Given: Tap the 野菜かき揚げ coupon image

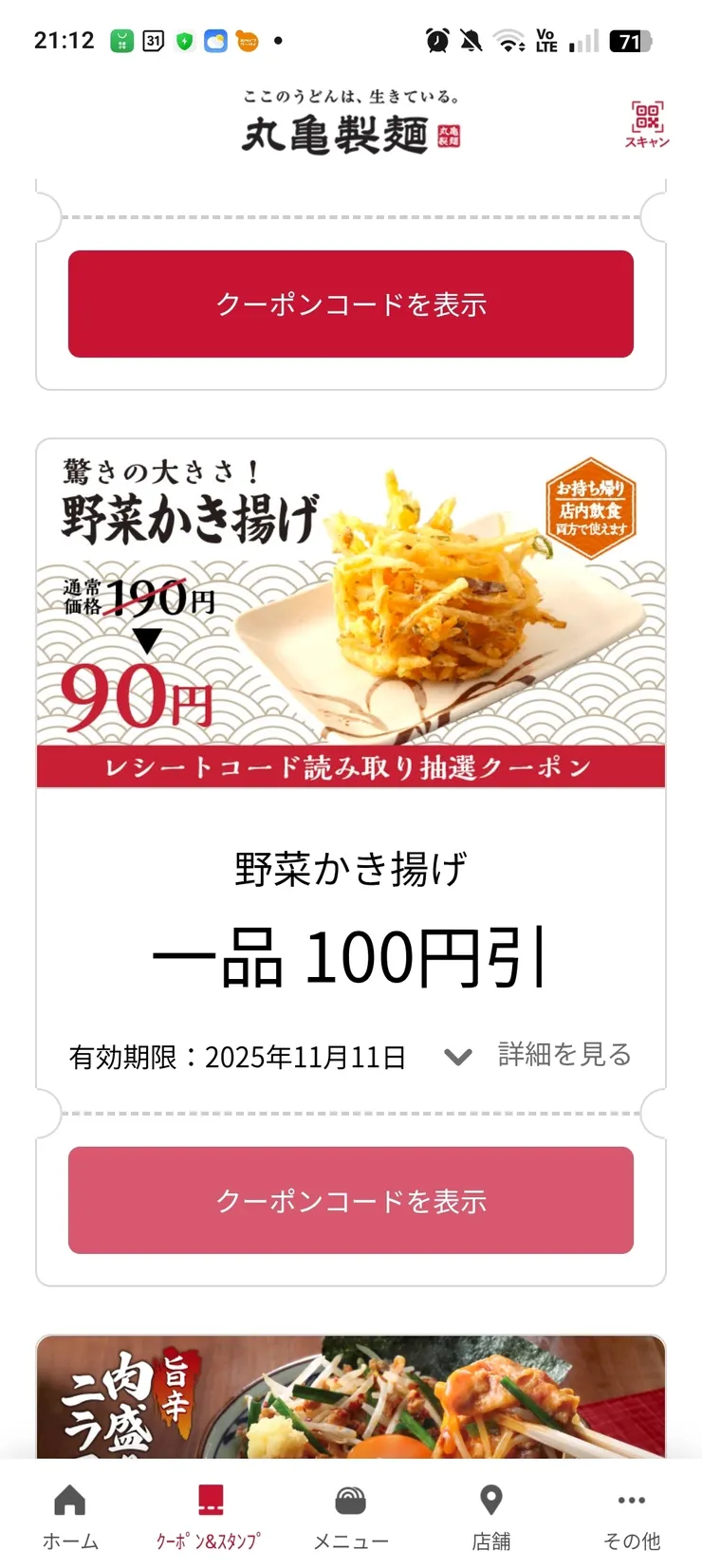Looking at the screenshot, I should pyautogui.click(x=351, y=598).
